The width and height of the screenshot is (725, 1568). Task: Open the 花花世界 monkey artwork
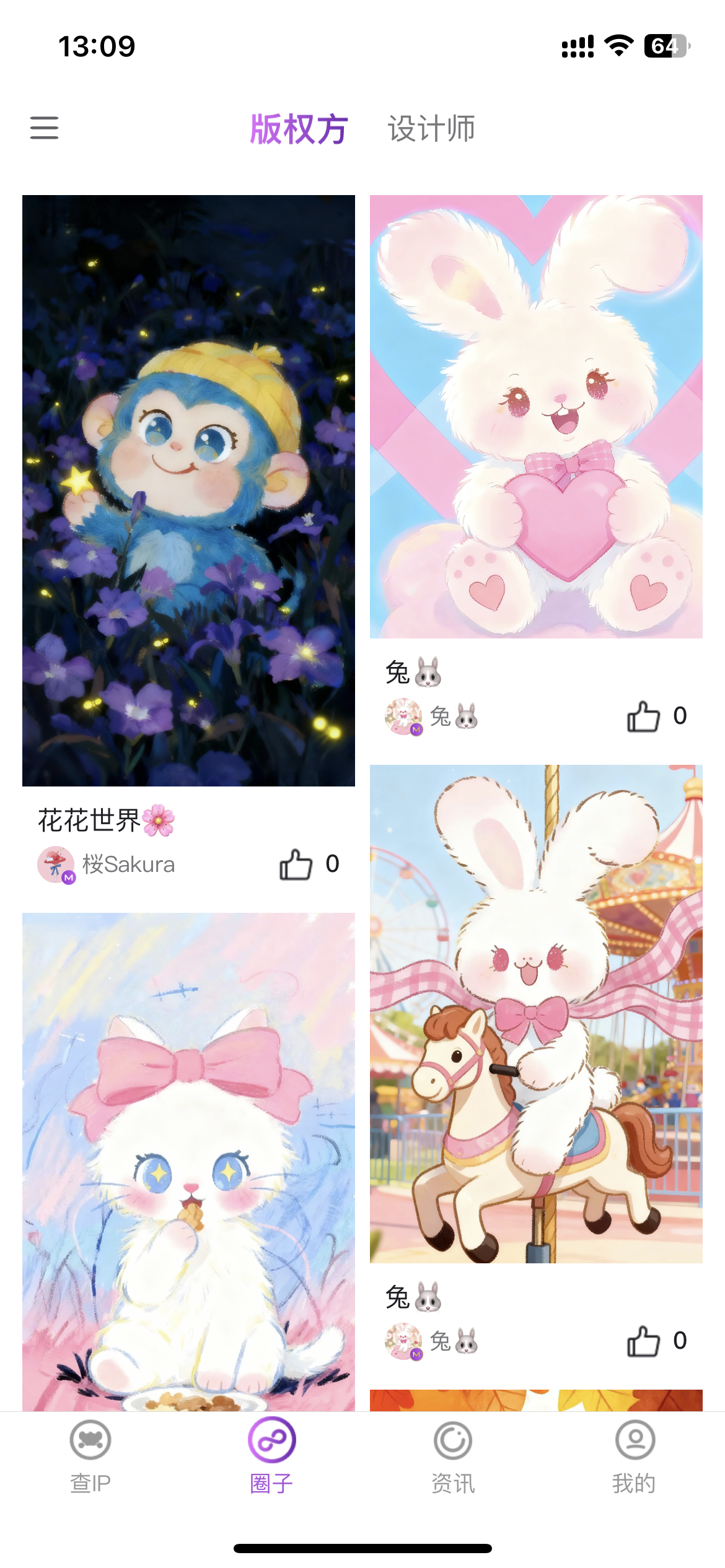(188, 490)
